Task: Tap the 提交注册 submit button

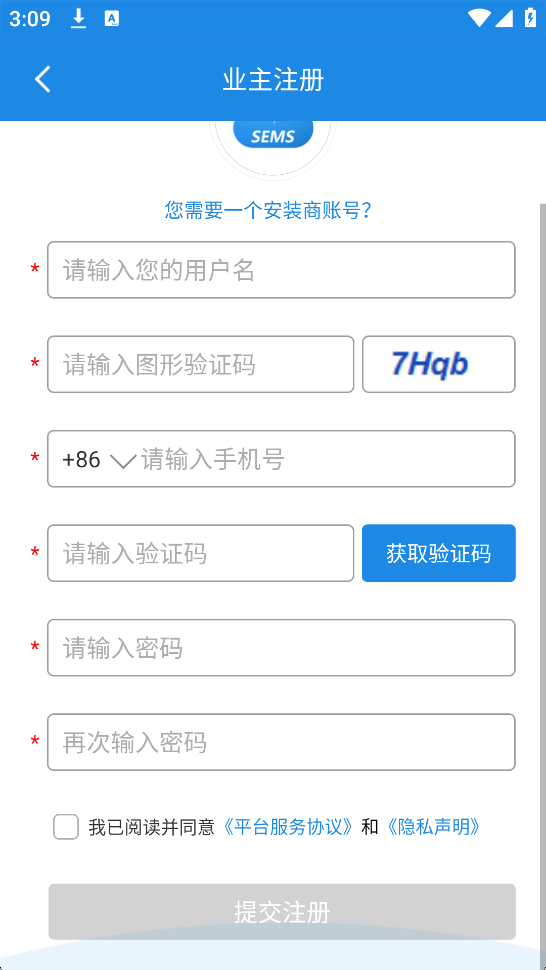Action: [x=282, y=912]
